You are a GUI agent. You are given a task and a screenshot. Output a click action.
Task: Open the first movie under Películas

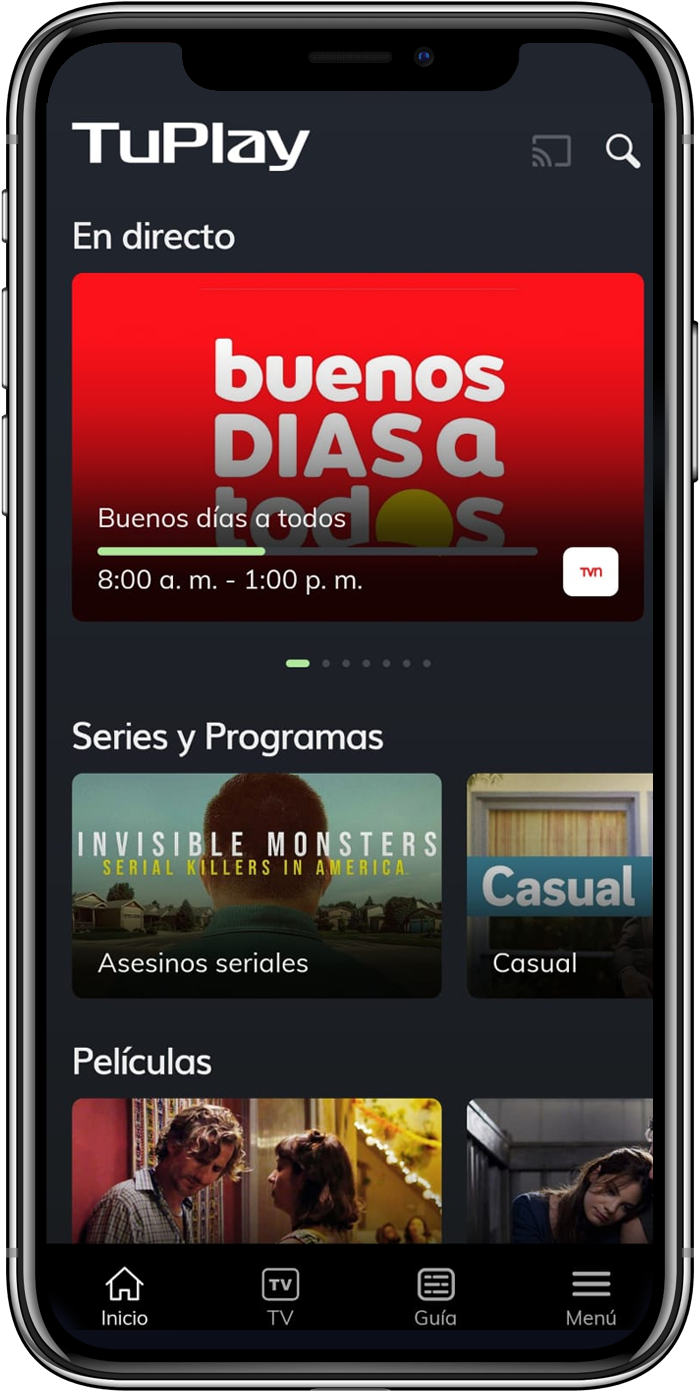(x=256, y=1170)
